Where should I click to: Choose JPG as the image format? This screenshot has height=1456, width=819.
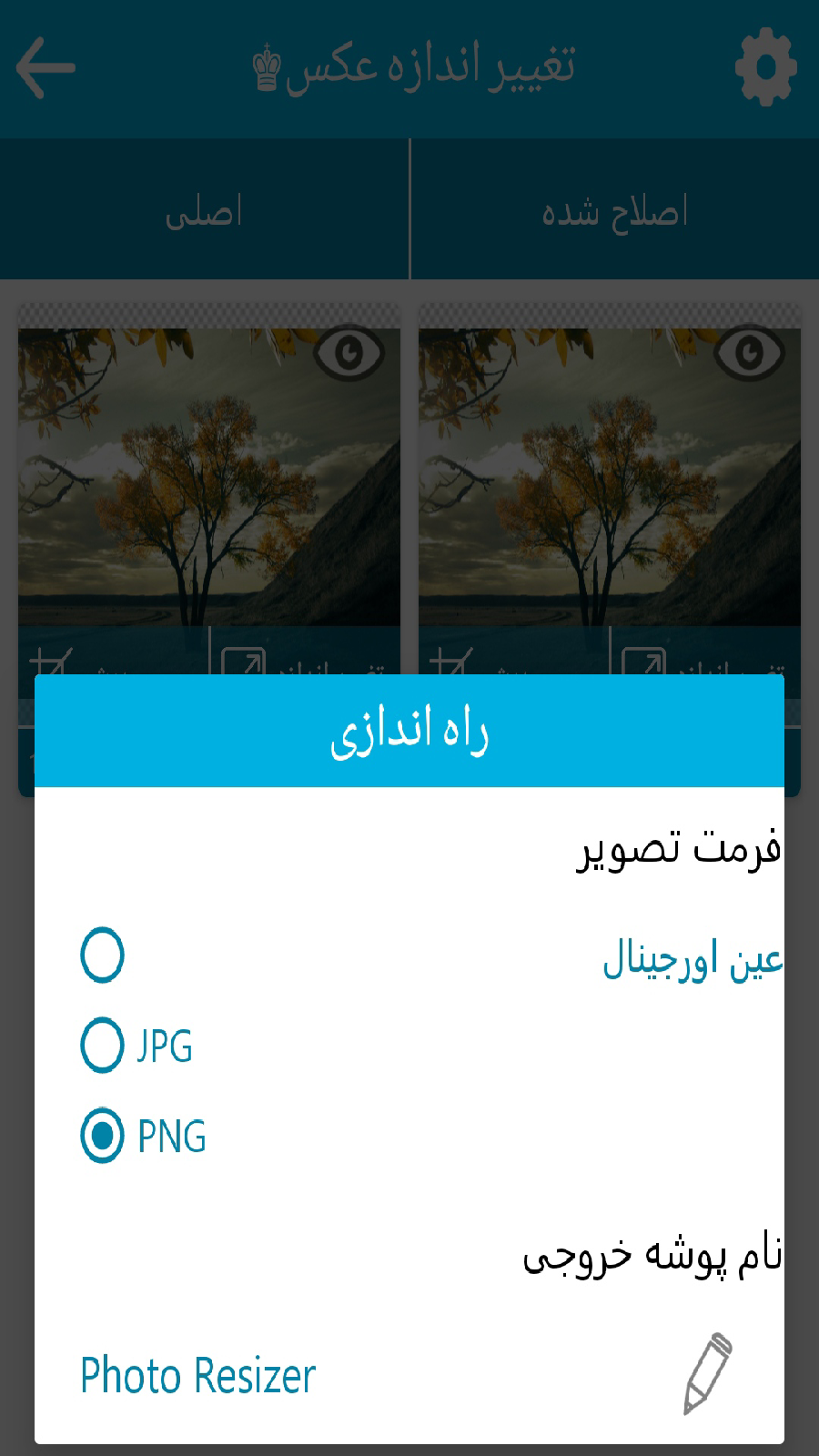point(102,1046)
